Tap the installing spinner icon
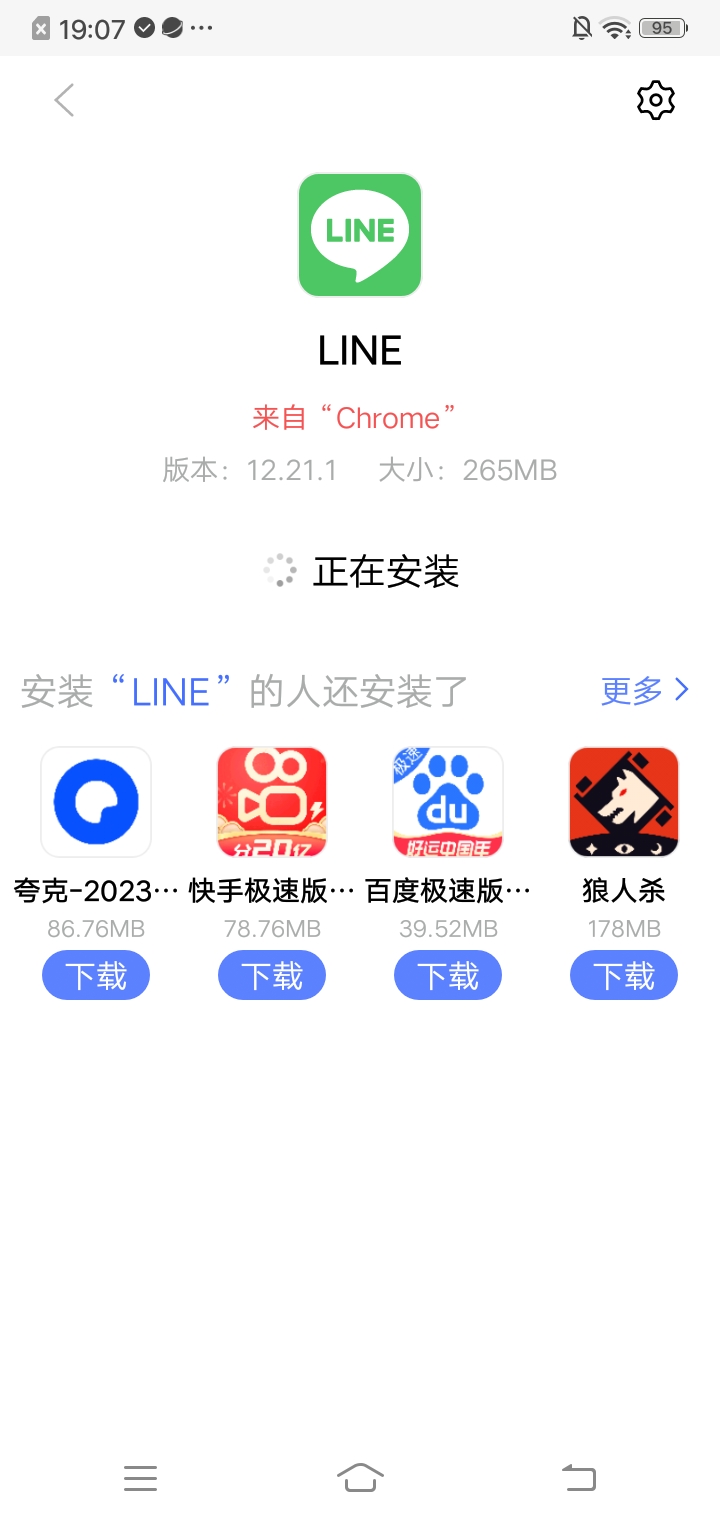 278,570
